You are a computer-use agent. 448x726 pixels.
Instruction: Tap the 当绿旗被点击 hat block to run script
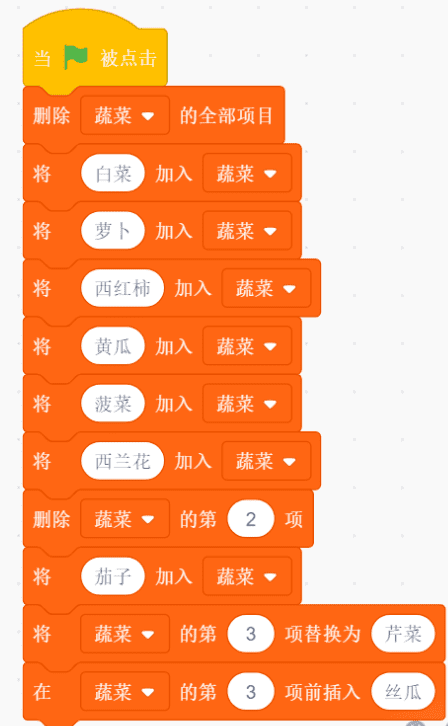click(x=95, y=53)
